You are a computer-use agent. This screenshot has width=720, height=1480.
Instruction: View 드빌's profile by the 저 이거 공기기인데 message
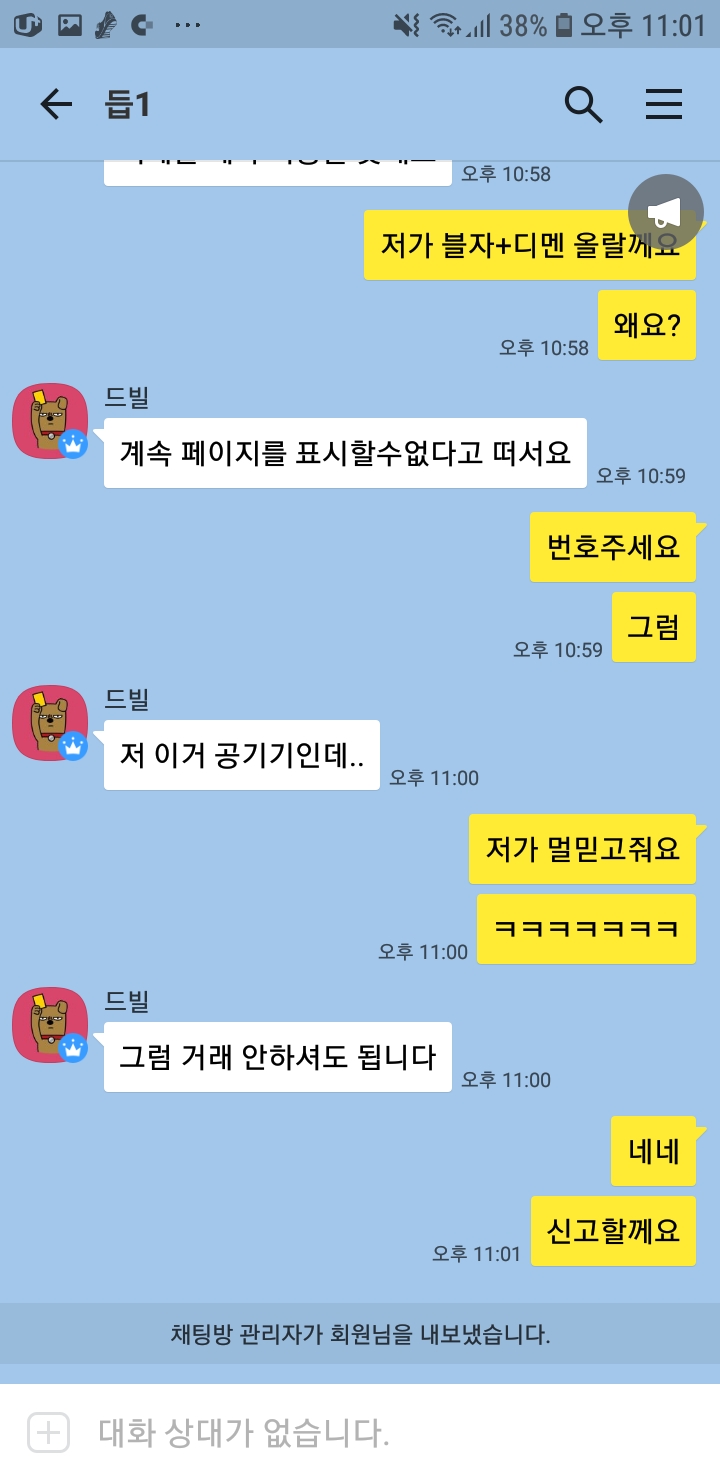(x=50, y=723)
